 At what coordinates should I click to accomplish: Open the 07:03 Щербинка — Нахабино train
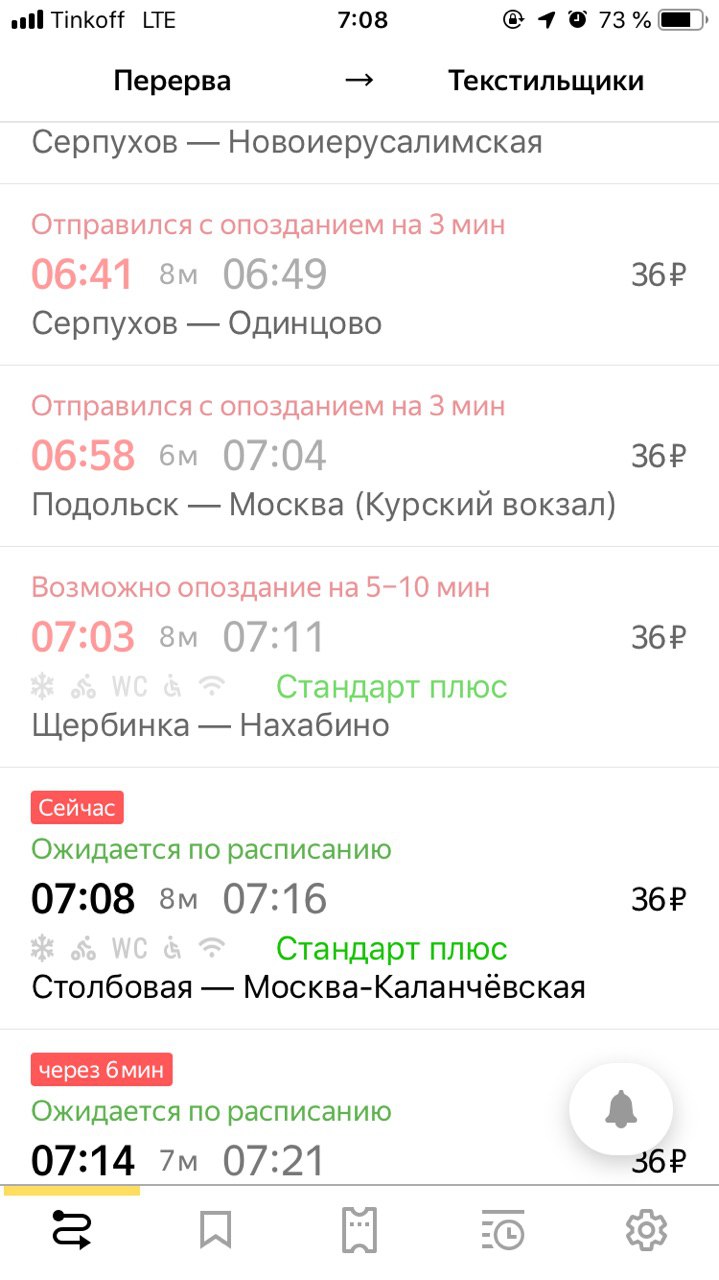tap(359, 658)
